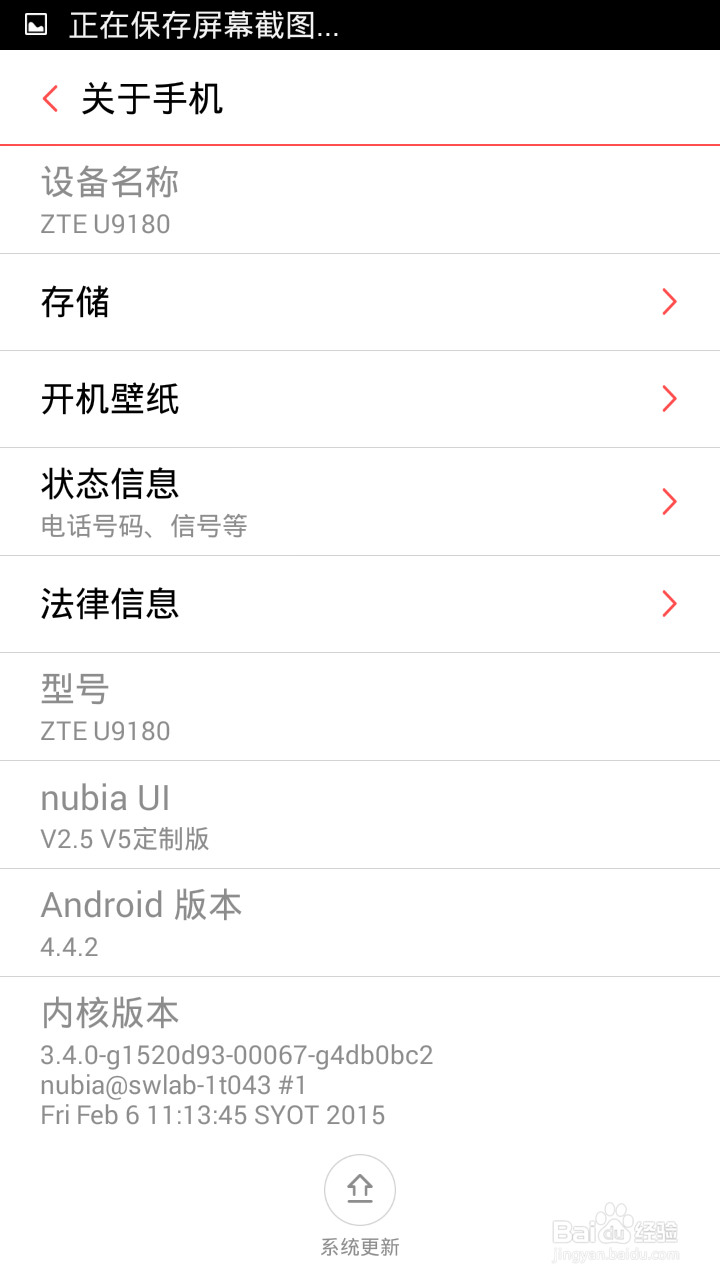This screenshot has width=720, height=1280.
Task: Tap the 正在保存屏幕截图 notification text
Action: point(200,27)
